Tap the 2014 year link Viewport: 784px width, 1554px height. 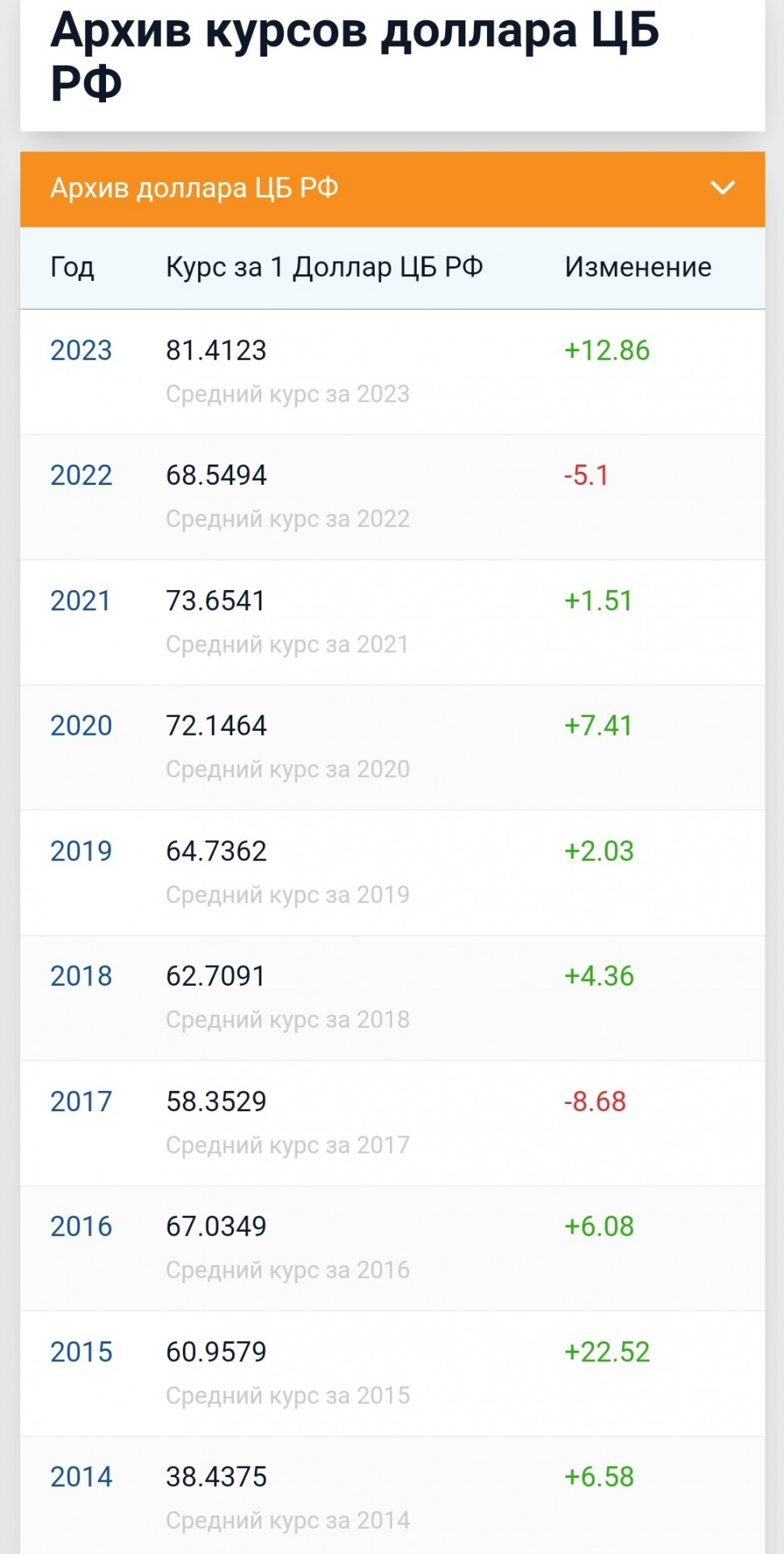[81, 1476]
